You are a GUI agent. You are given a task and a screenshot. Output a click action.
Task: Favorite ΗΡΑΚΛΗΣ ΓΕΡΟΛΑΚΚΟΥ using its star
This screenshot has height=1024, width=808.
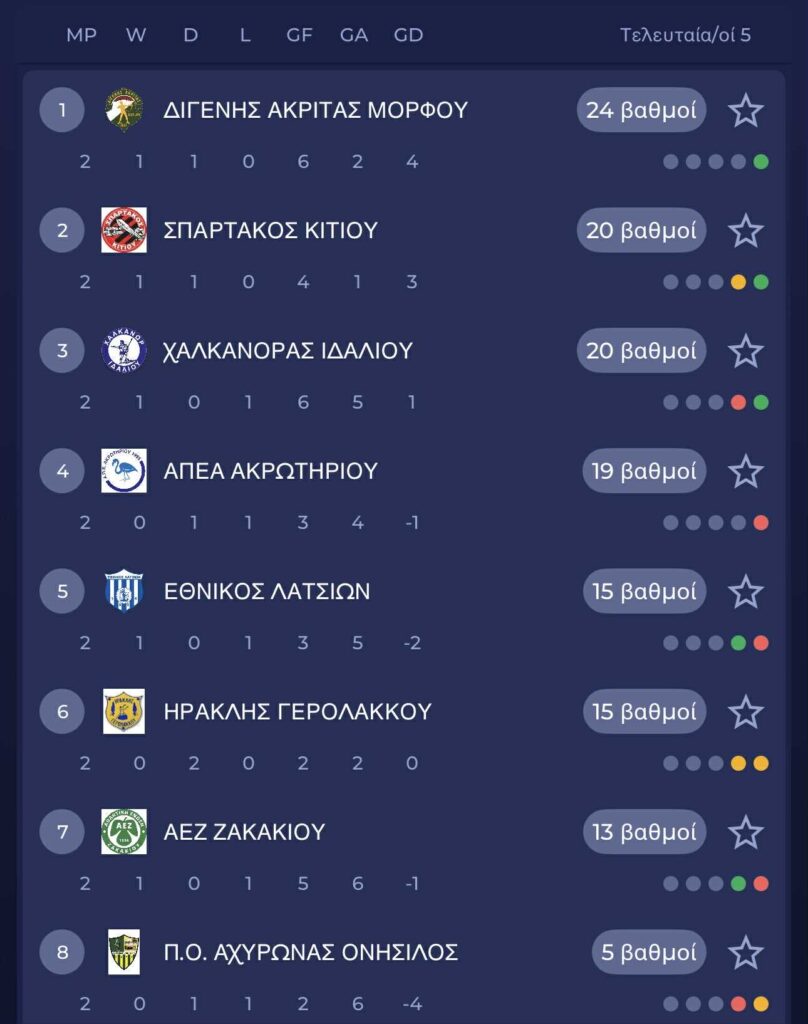pyautogui.click(x=746, y=712)
